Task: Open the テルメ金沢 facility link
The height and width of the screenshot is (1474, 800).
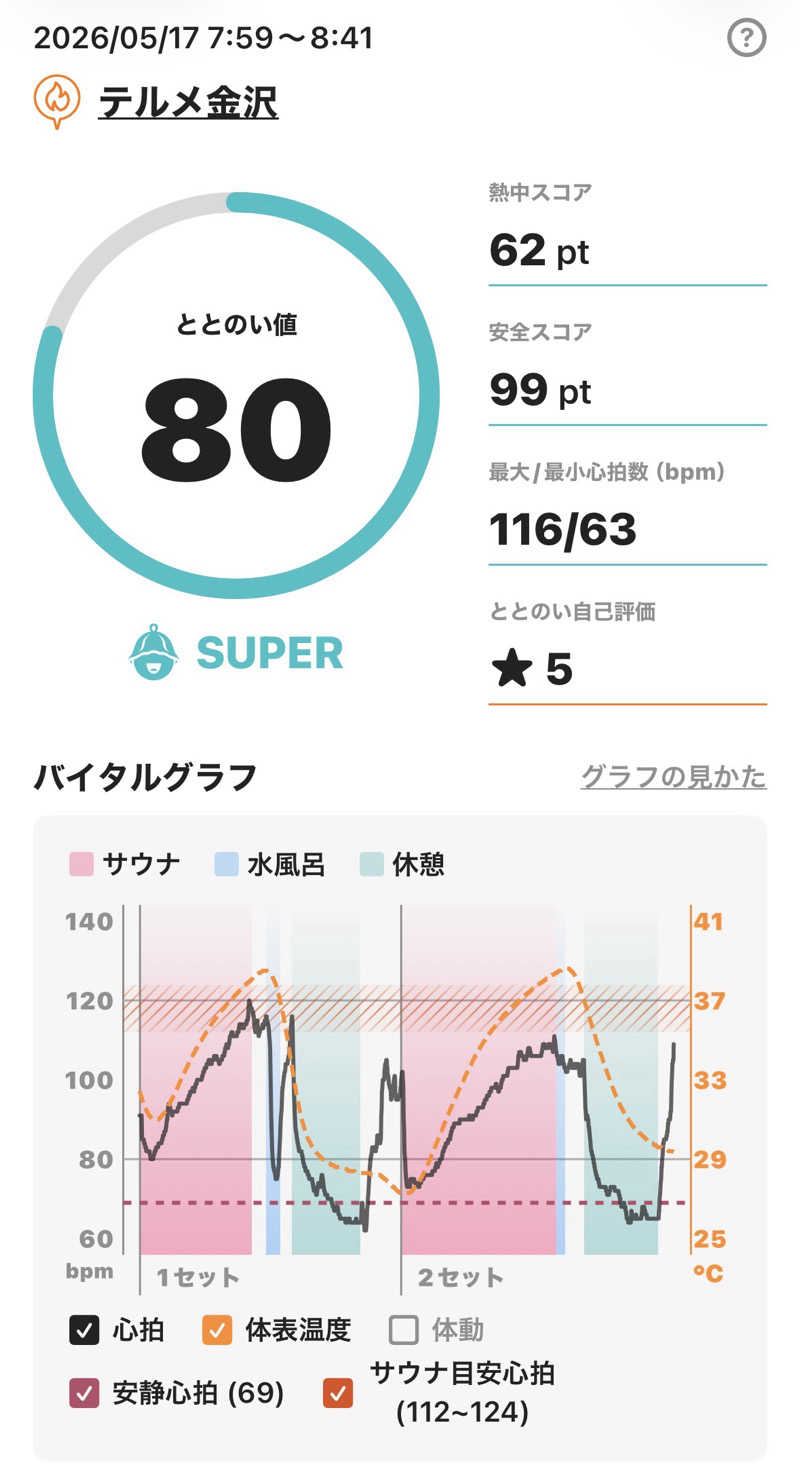Action: pos(188,102)
